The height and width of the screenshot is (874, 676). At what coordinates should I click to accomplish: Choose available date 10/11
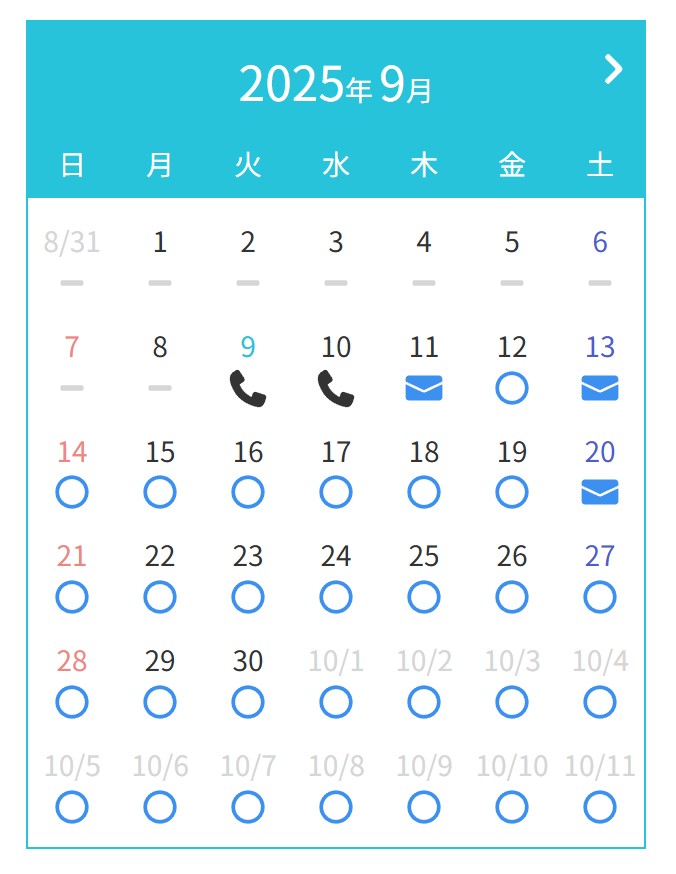coord(600,806)
